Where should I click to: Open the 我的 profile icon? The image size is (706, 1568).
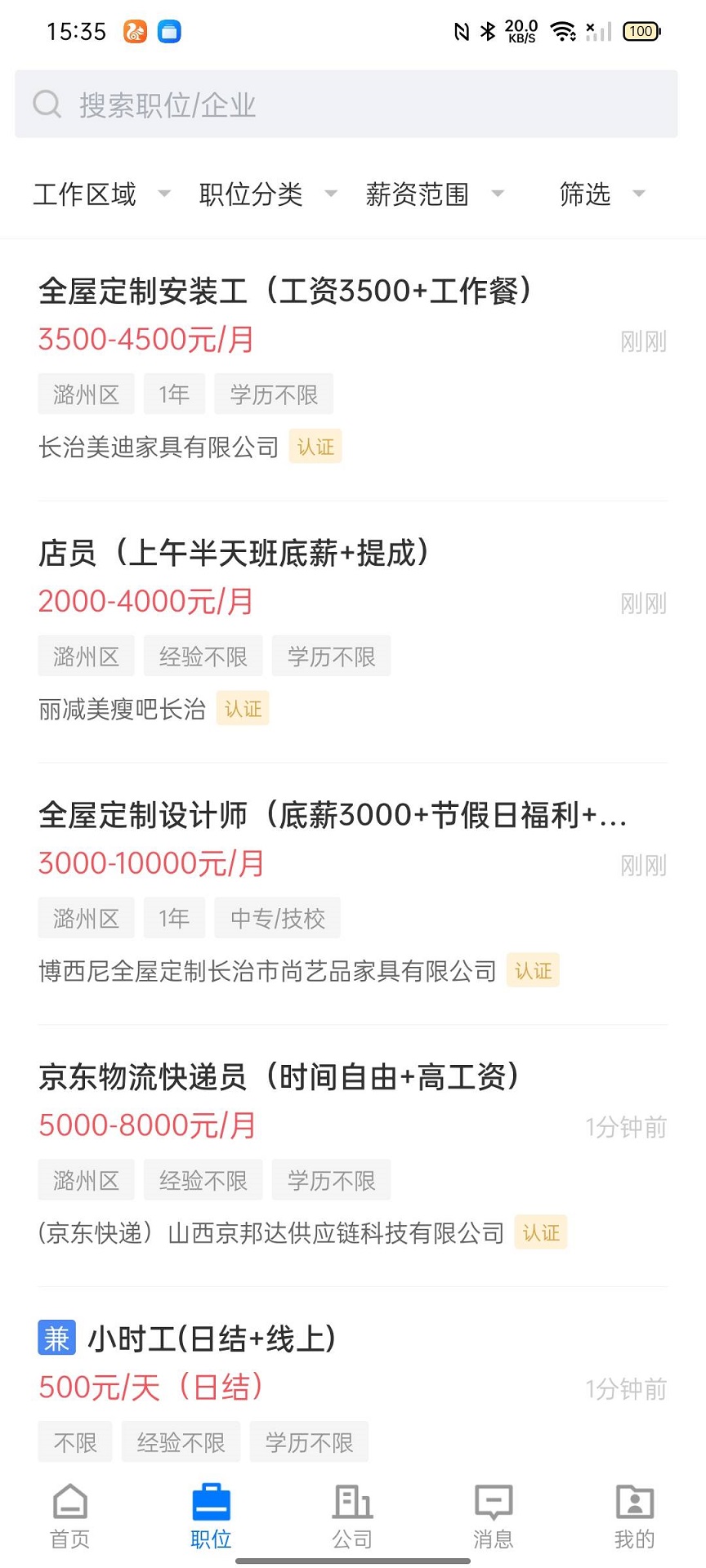[635, 1507]
